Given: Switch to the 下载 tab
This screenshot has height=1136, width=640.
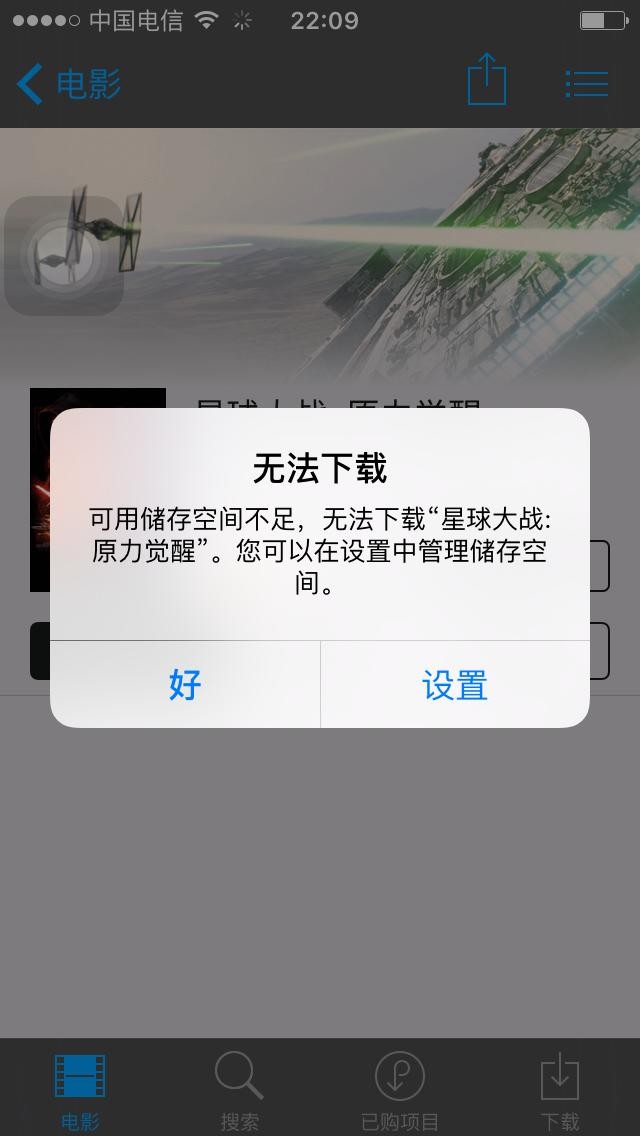Looking at the screenshot, I should (560, 1090).
